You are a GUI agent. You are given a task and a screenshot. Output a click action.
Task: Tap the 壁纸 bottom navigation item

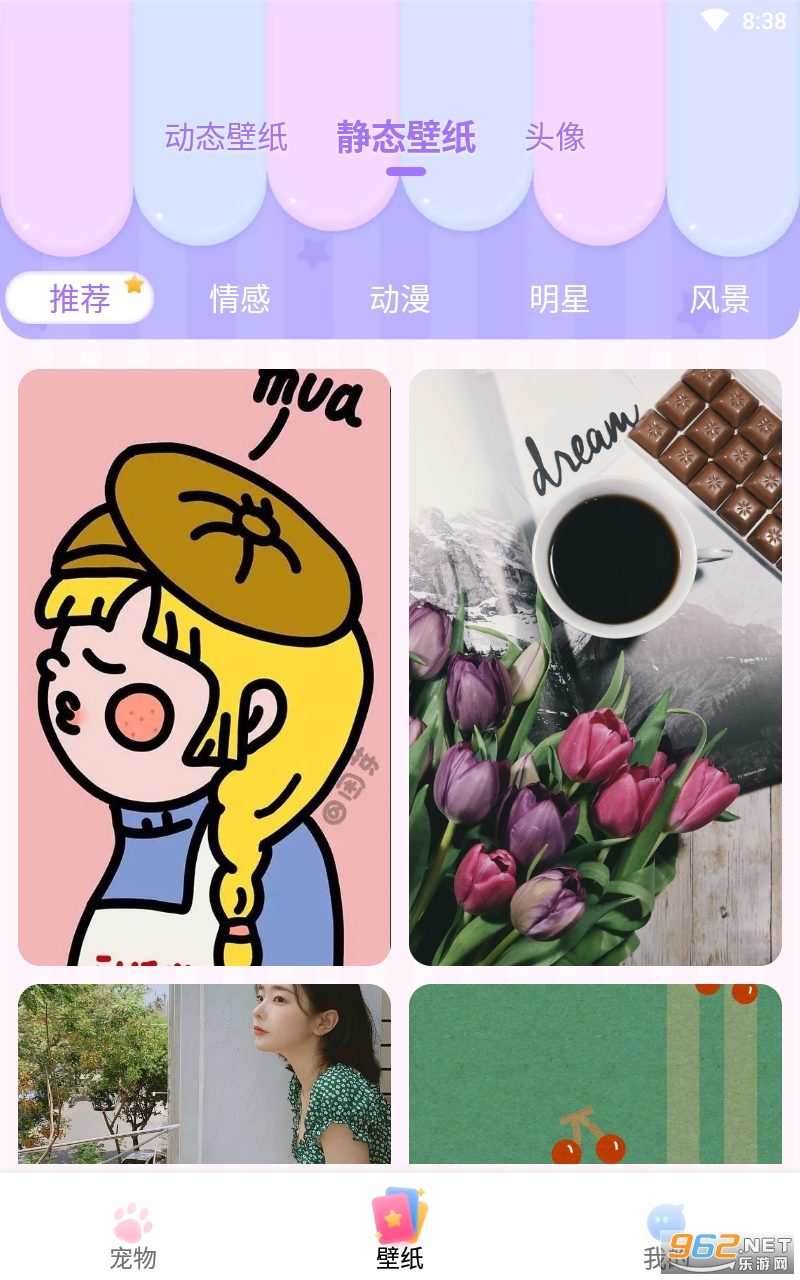coord(400,1230)
